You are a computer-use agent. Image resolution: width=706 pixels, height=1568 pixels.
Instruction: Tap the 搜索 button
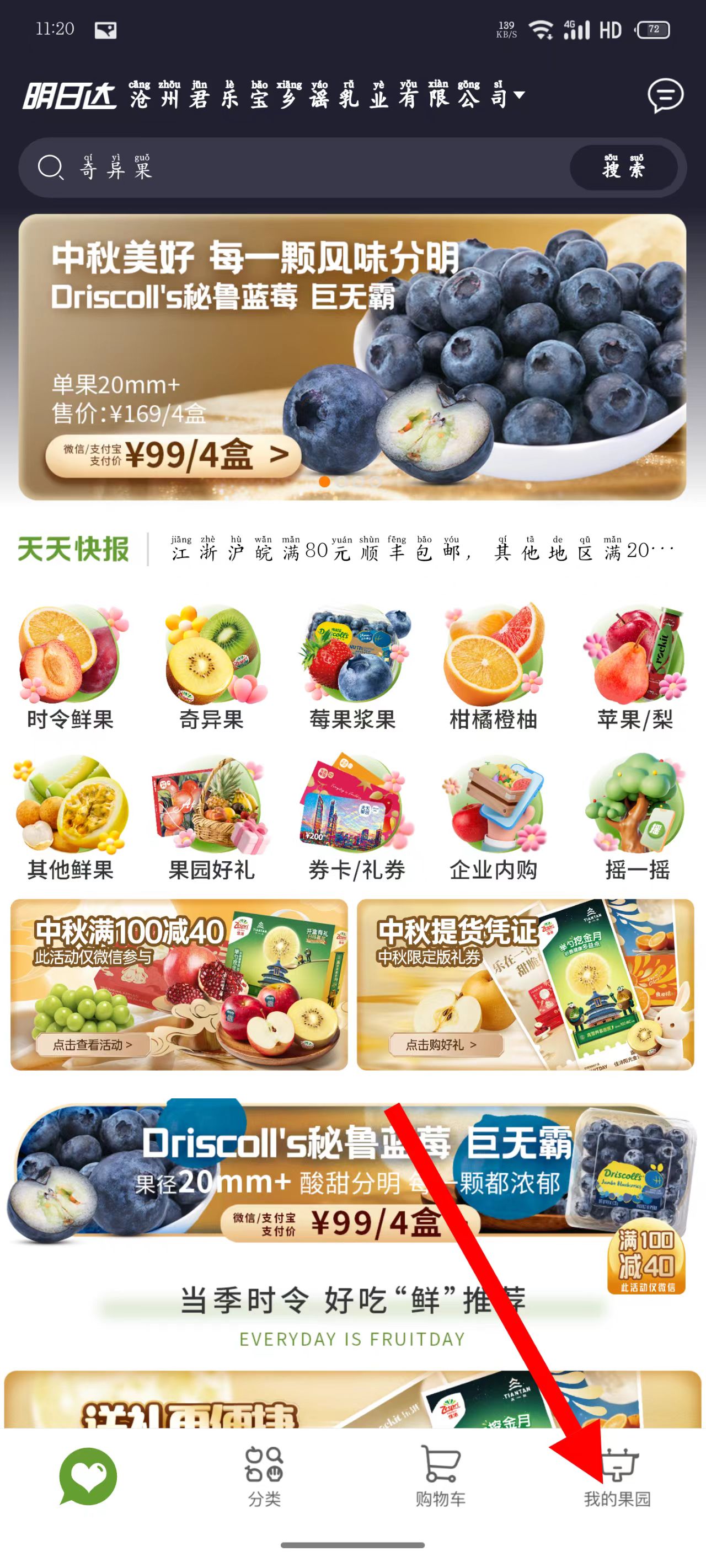[623, 168]
